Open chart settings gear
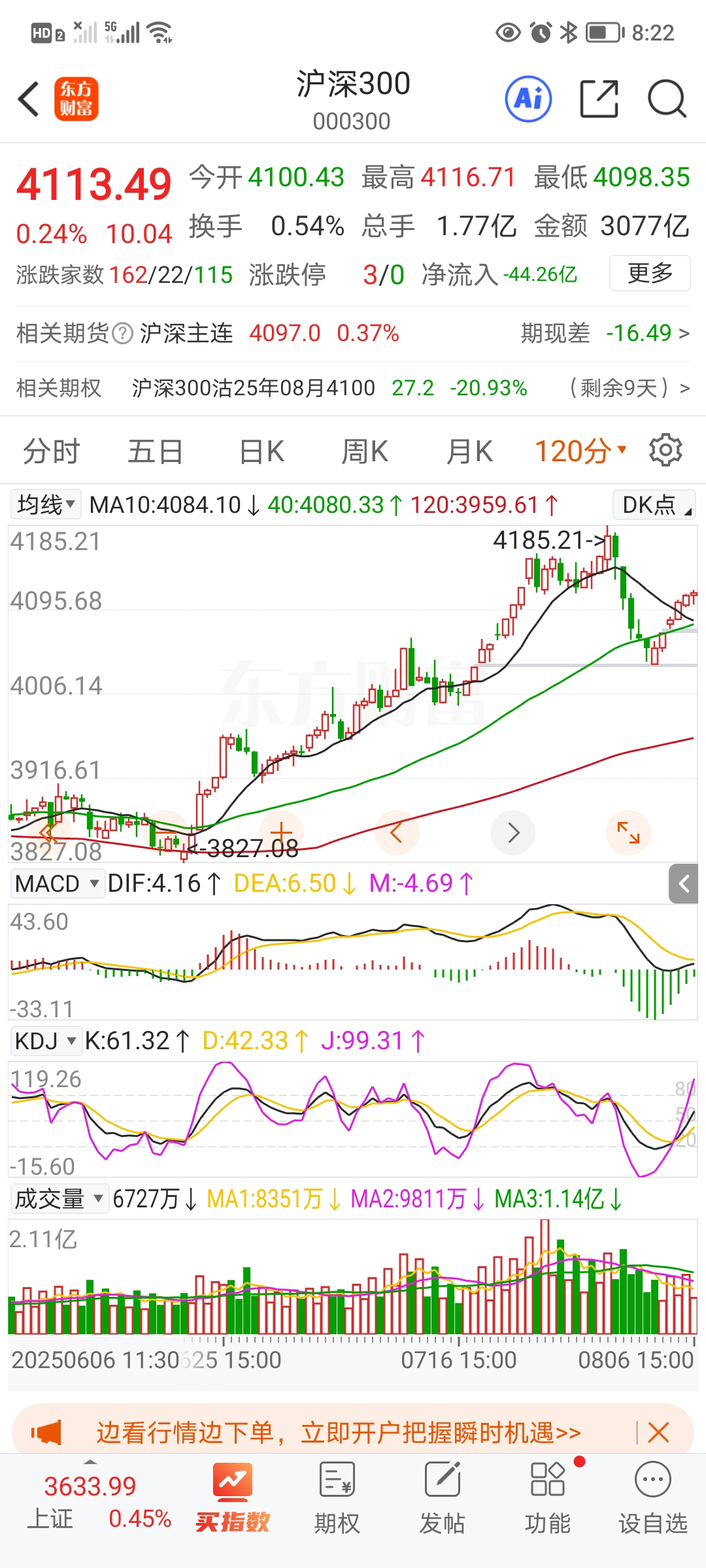 point(665,450)
